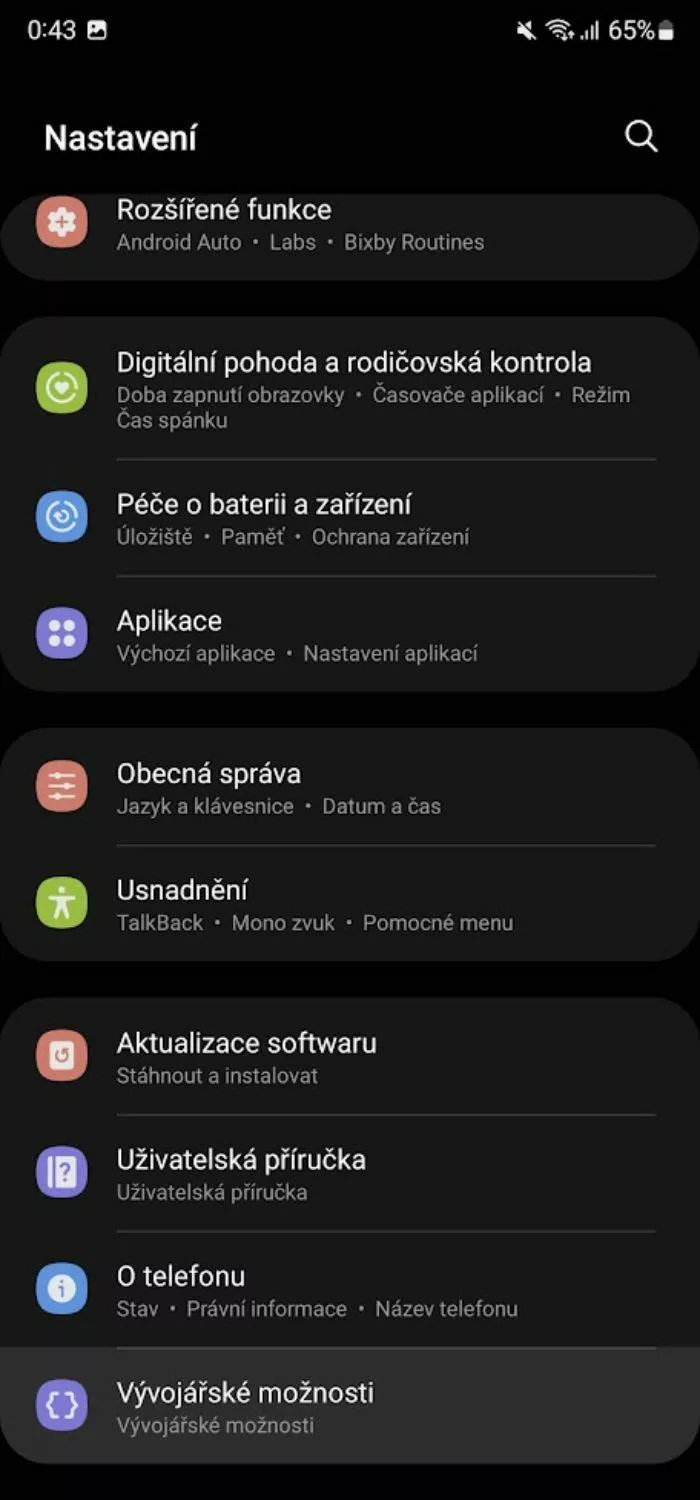Image resolution: width=700 pixels, height=1500 pixels.
Task: Tap the search magnifier icon
Action: click(x=641, y=137)
